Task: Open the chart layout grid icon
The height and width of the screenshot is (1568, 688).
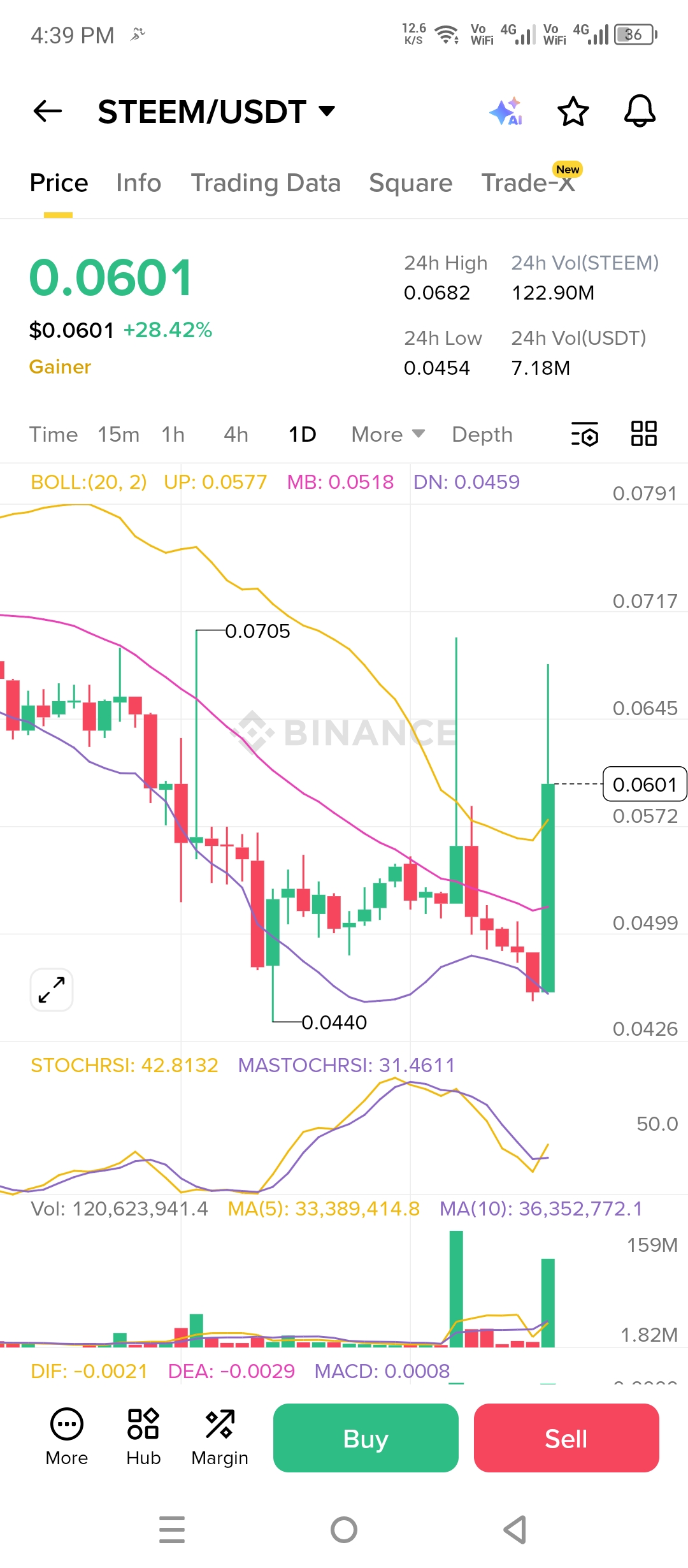Action: pyautogui.click(x=643, y=434)
